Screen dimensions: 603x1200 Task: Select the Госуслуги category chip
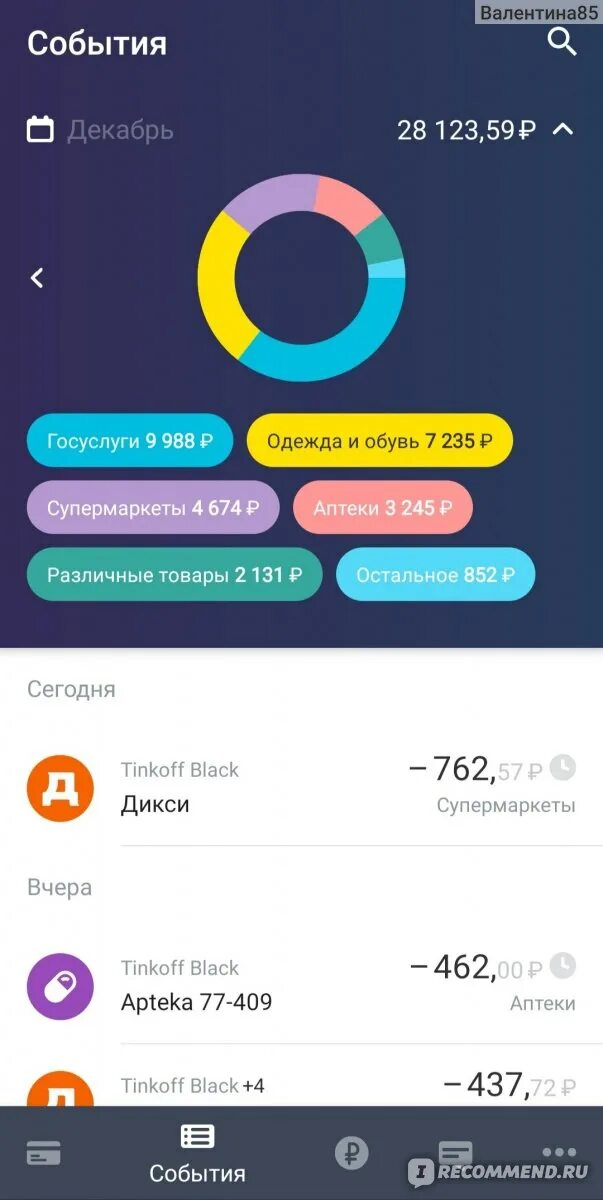(130, 440)
